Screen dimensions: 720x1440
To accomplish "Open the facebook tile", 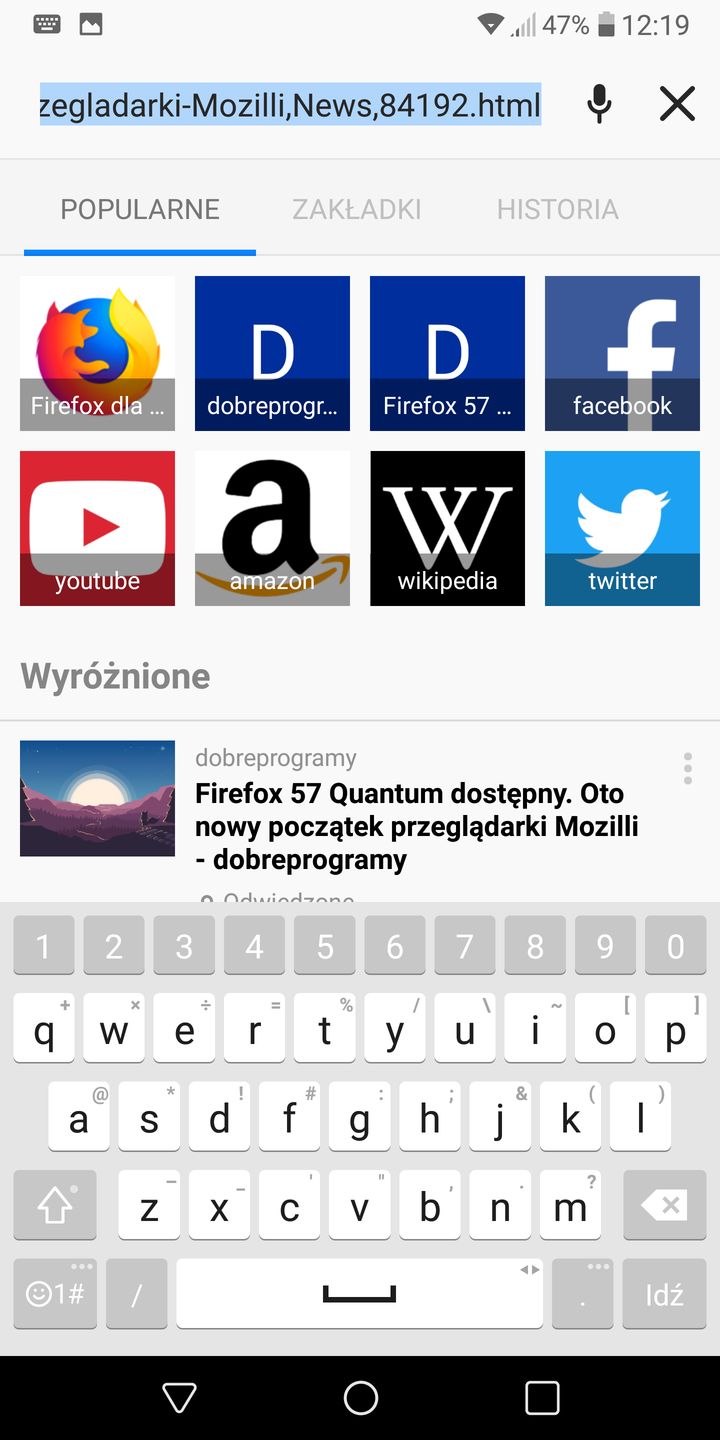I will (x=622, y=353).
